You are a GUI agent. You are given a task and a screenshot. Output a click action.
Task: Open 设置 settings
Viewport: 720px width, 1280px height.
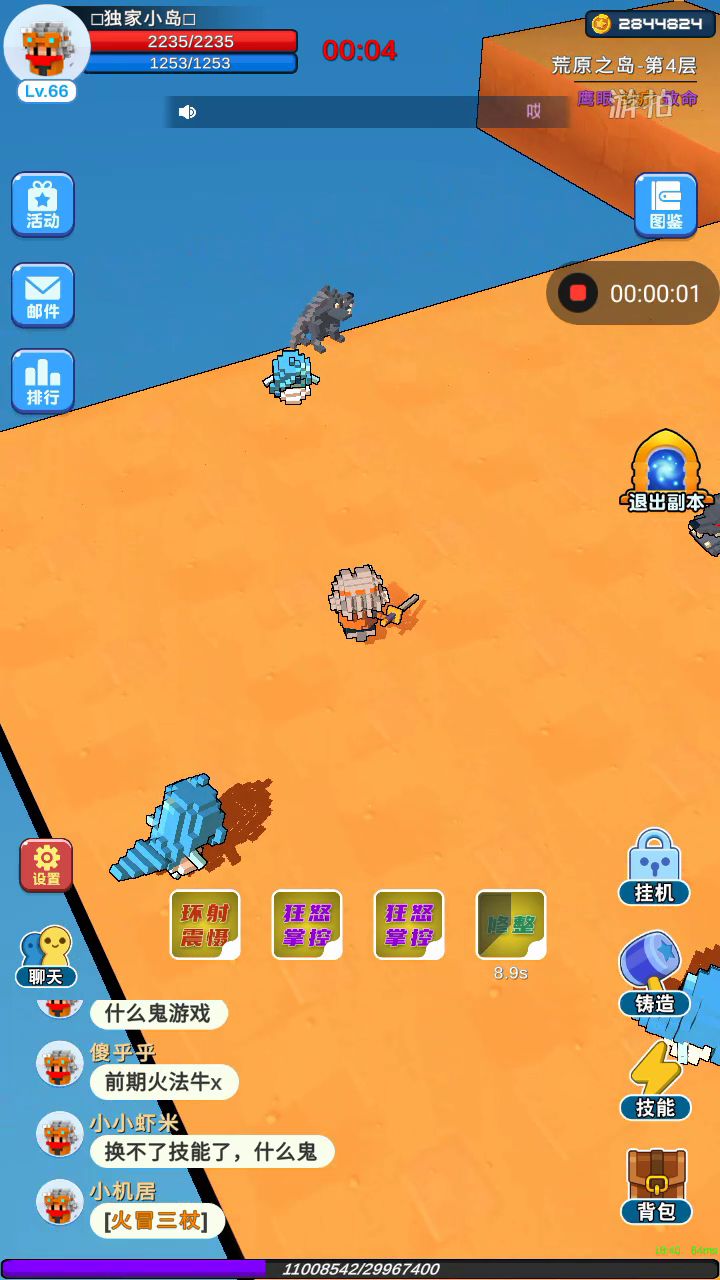tap(46, 865)
